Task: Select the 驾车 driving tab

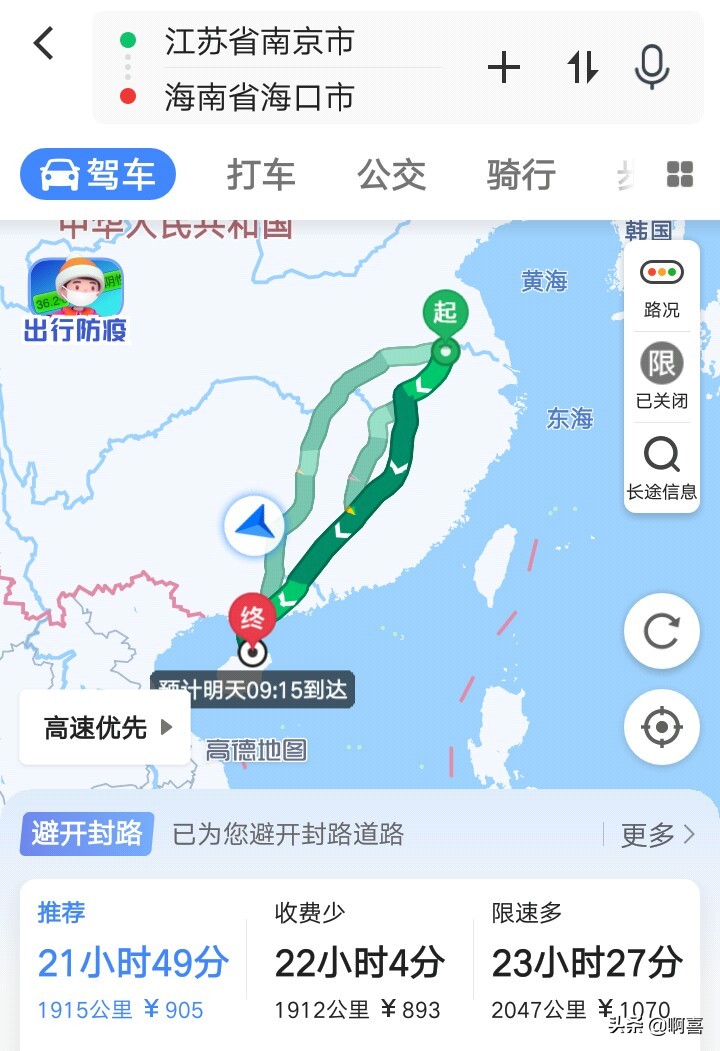Action: tap(98, 175)
